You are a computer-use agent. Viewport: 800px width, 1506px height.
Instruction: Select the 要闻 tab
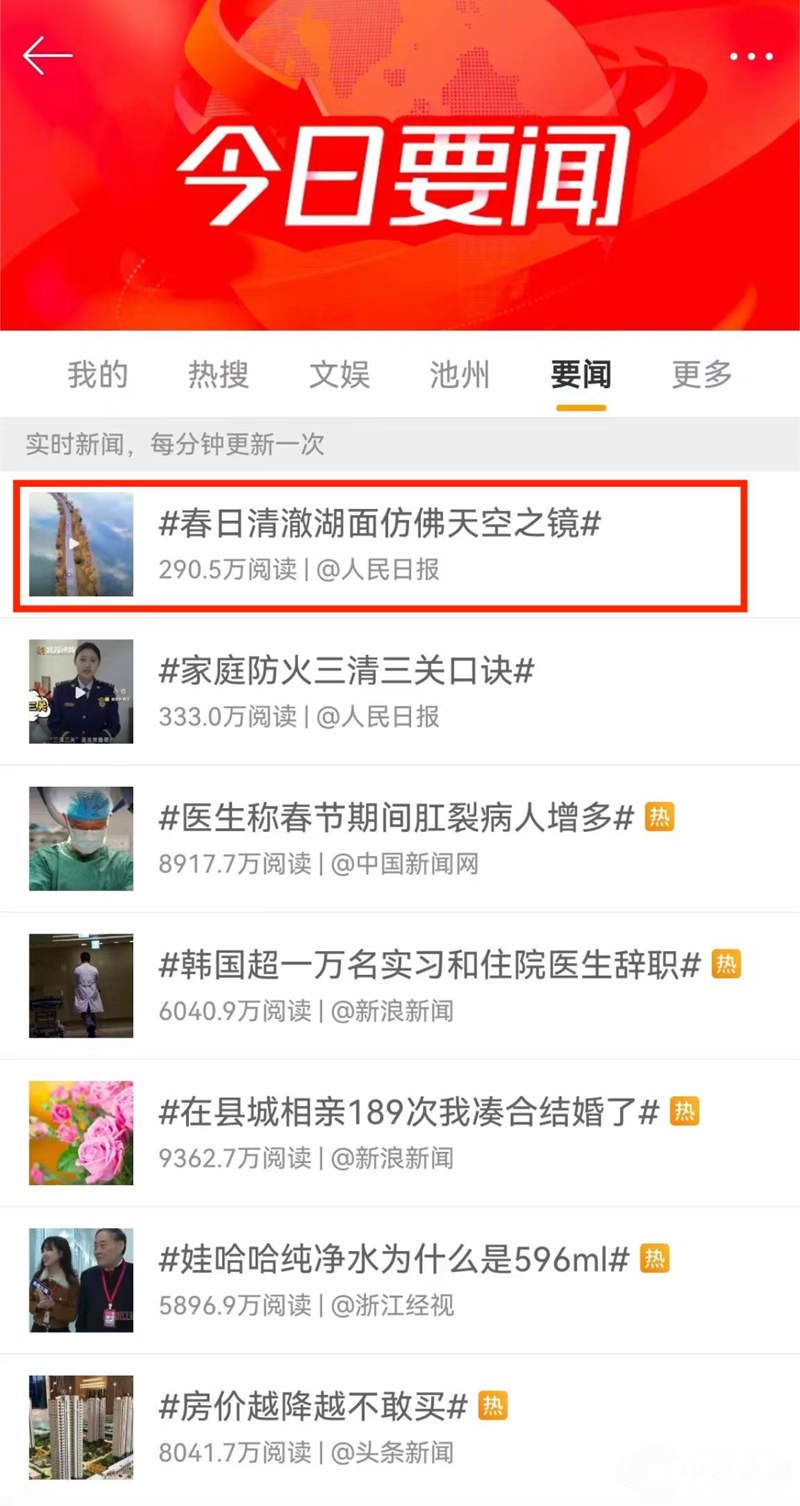(581, 375)
